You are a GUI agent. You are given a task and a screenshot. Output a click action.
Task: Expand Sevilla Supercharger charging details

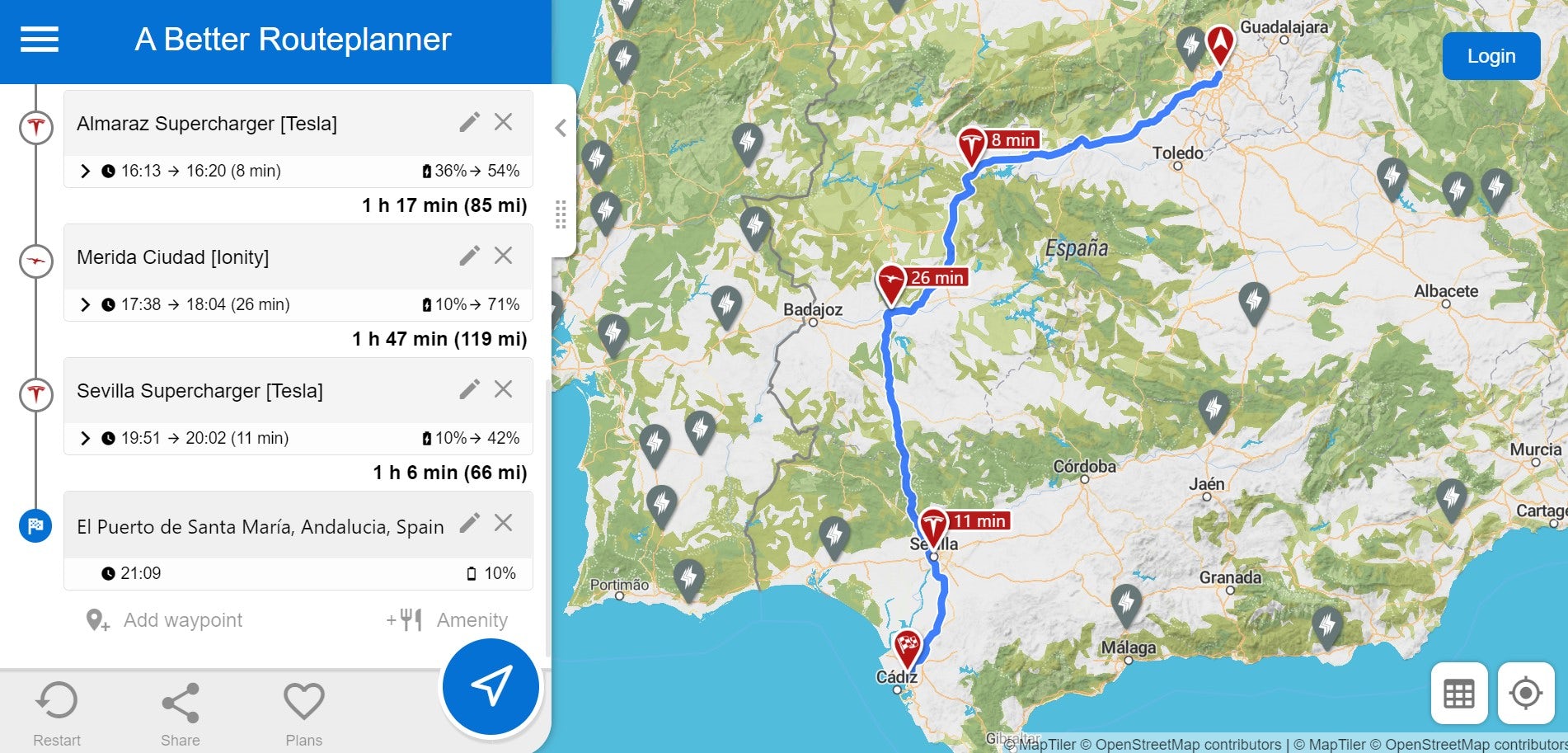coord(85,438)
